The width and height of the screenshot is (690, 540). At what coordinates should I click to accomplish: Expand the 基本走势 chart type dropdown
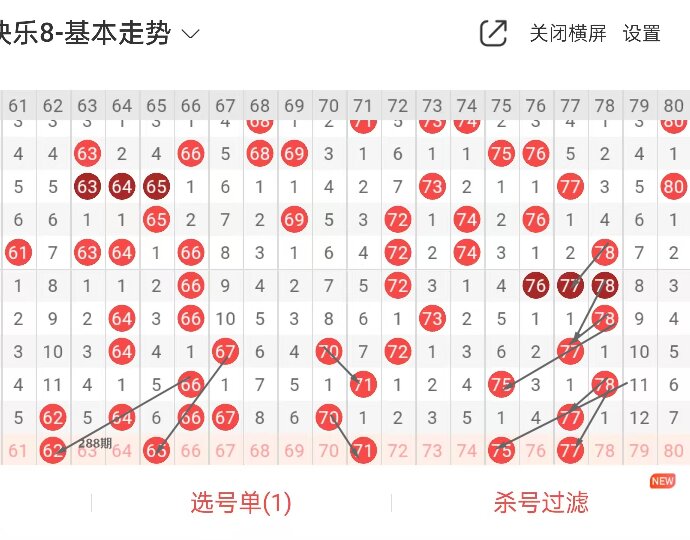pyautogui.click(x=190, y=33)
